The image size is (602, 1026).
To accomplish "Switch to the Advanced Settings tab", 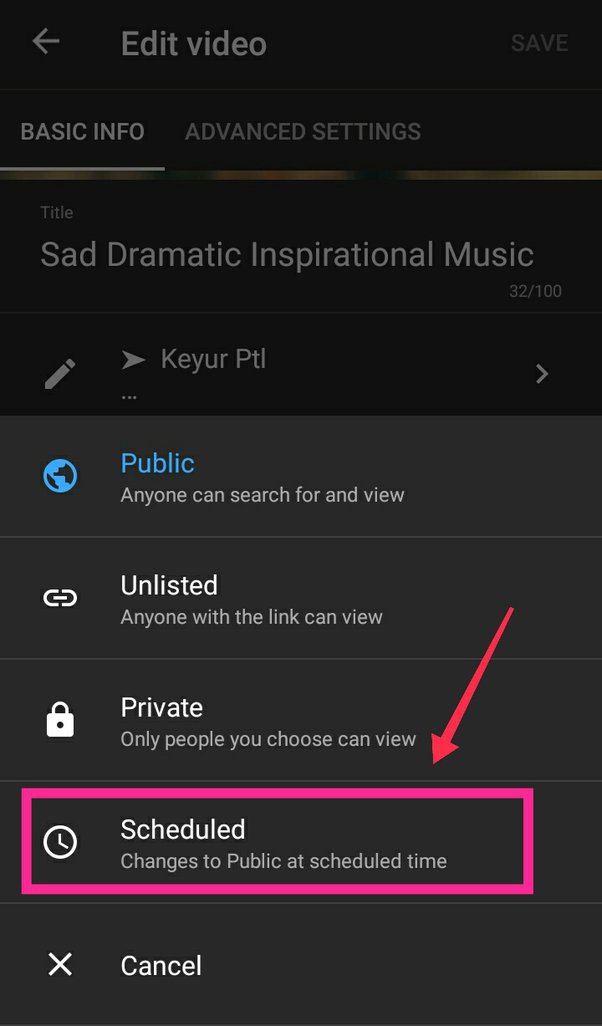I will pyautogui.click(x=303, y=132).
